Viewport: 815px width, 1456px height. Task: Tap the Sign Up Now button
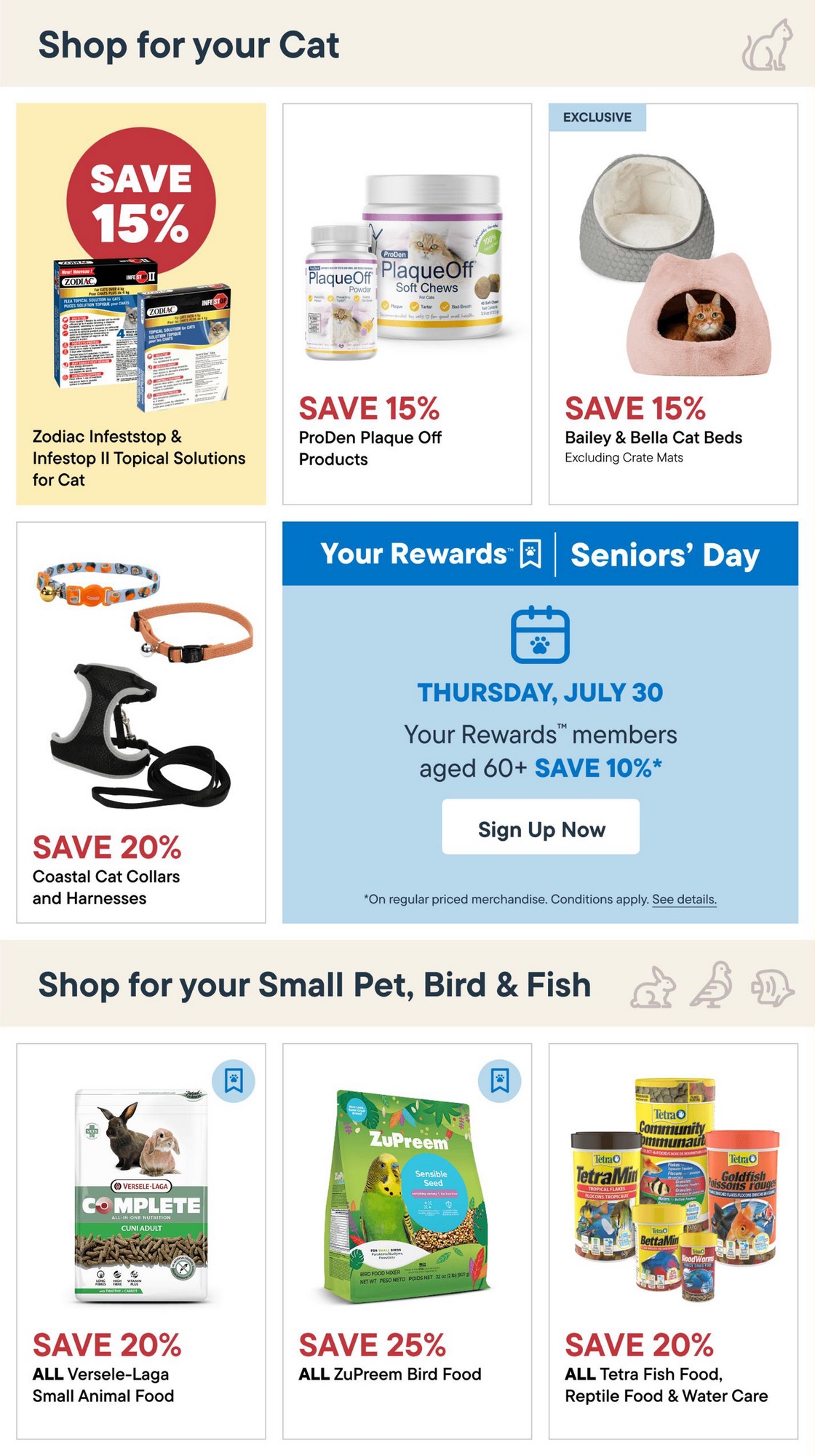point(541,826)
